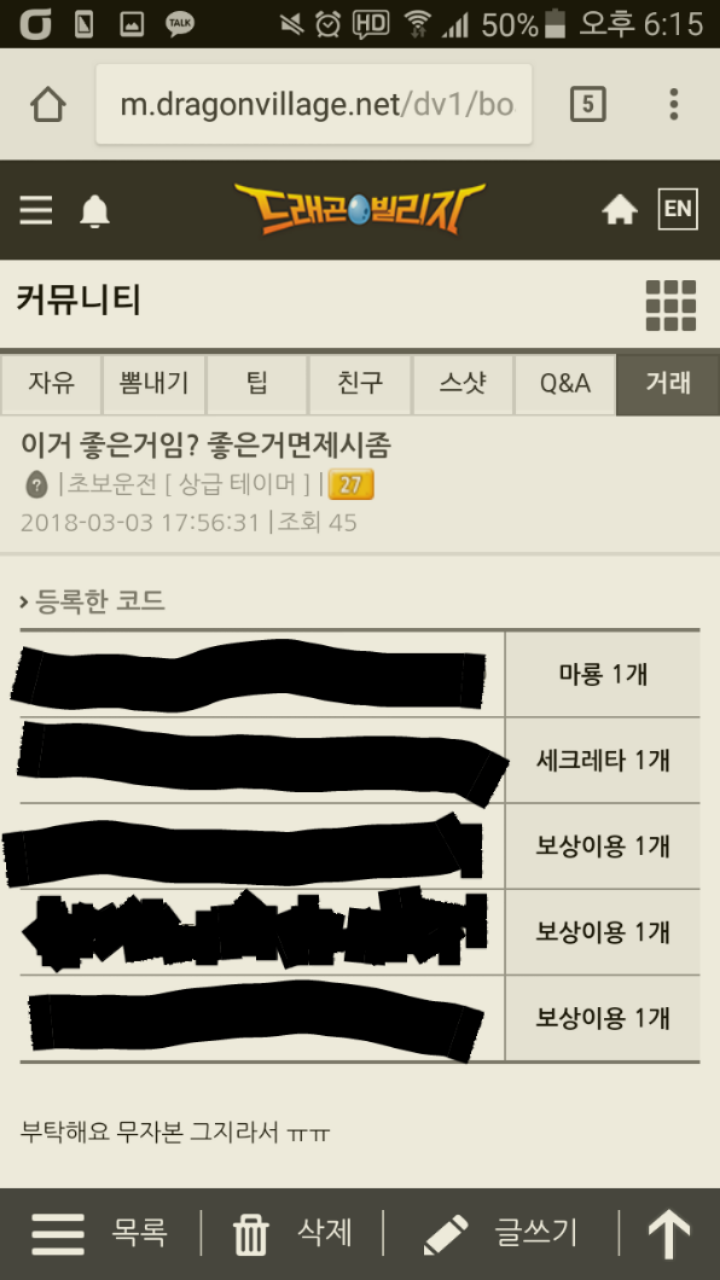Image resolution: width=720 pixels, height=1280 pixels.
Task: Switch to the 뽑내기 tab
Action: (154, 384)
